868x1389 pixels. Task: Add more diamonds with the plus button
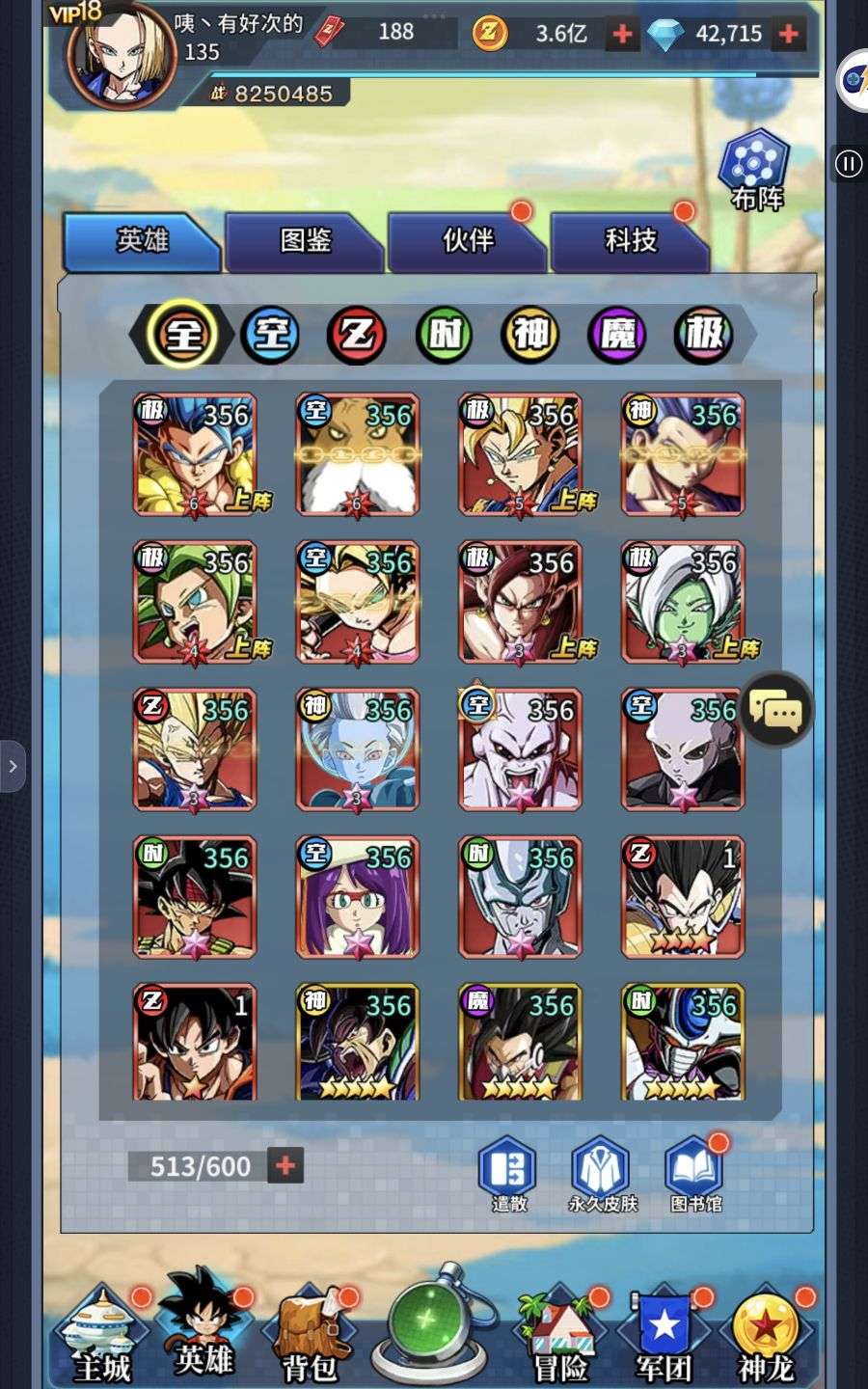[x=789, y=34]
